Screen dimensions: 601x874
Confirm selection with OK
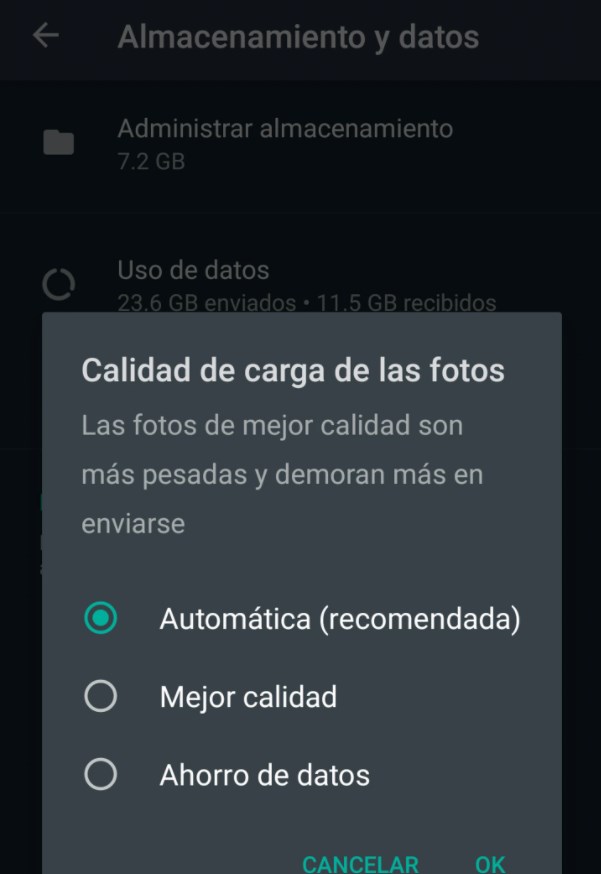click(x=490, y=863)
